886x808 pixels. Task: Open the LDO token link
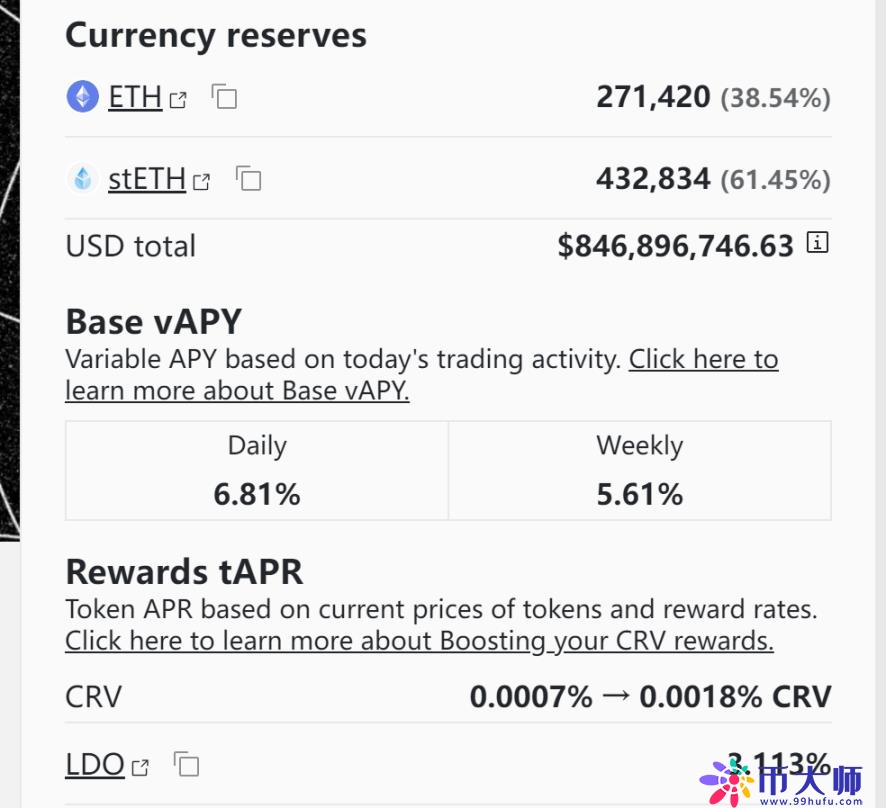[95, 766]
